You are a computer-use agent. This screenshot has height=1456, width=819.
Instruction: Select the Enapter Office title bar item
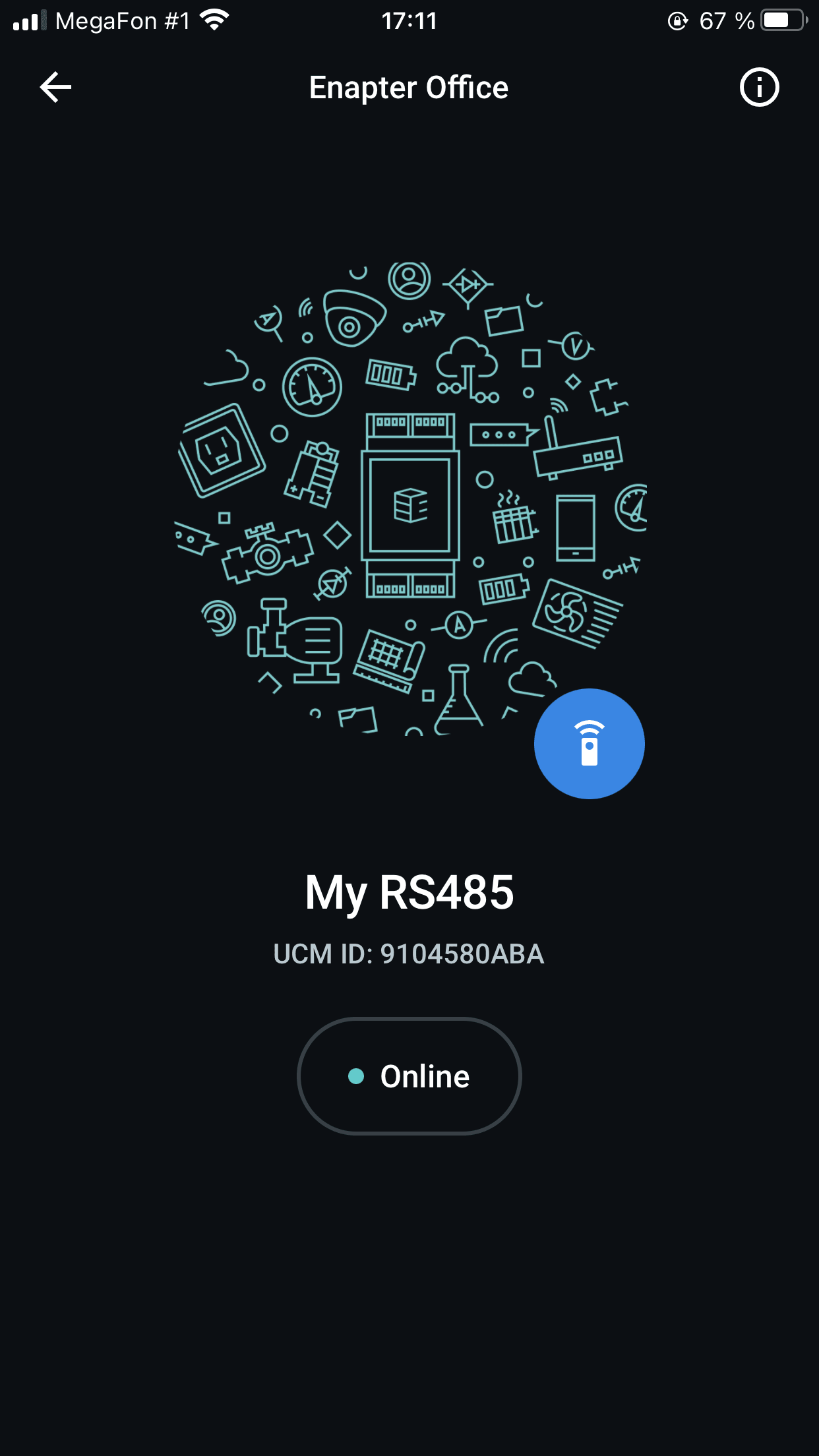pos(409,86)
